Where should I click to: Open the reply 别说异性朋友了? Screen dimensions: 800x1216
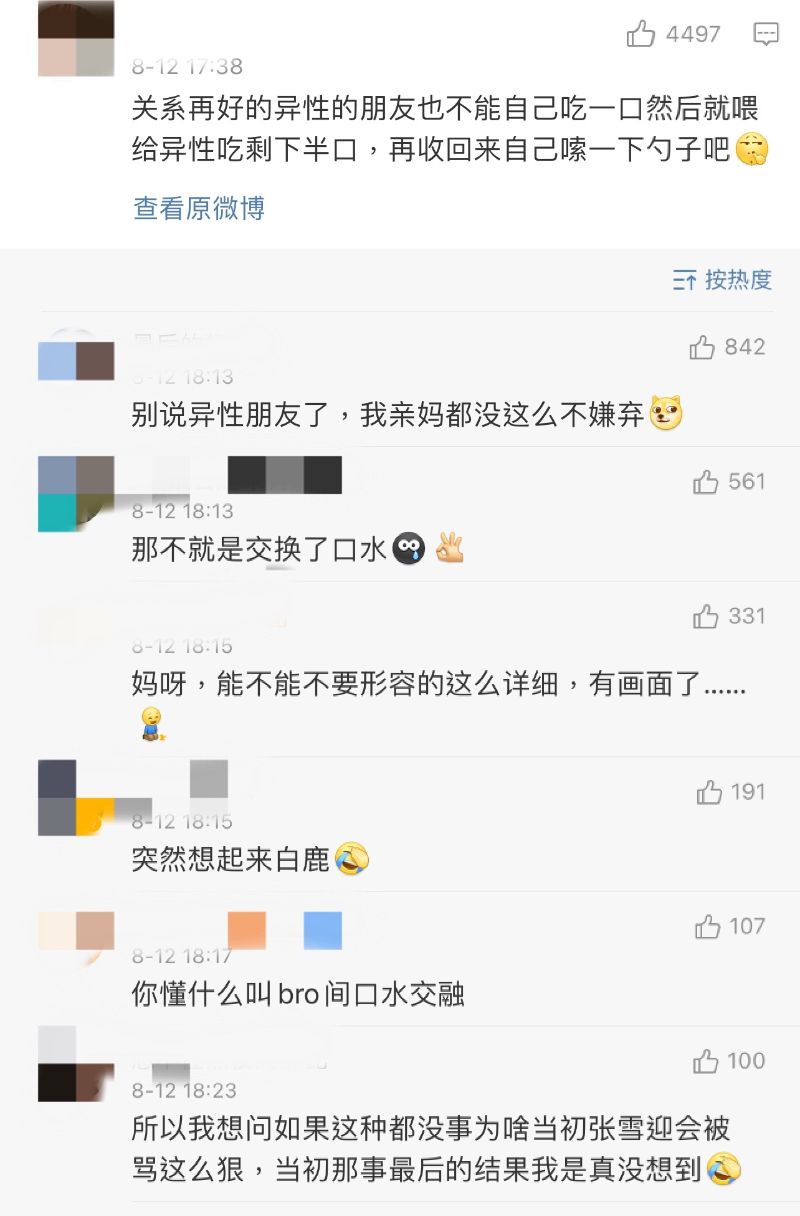[390, 414]
